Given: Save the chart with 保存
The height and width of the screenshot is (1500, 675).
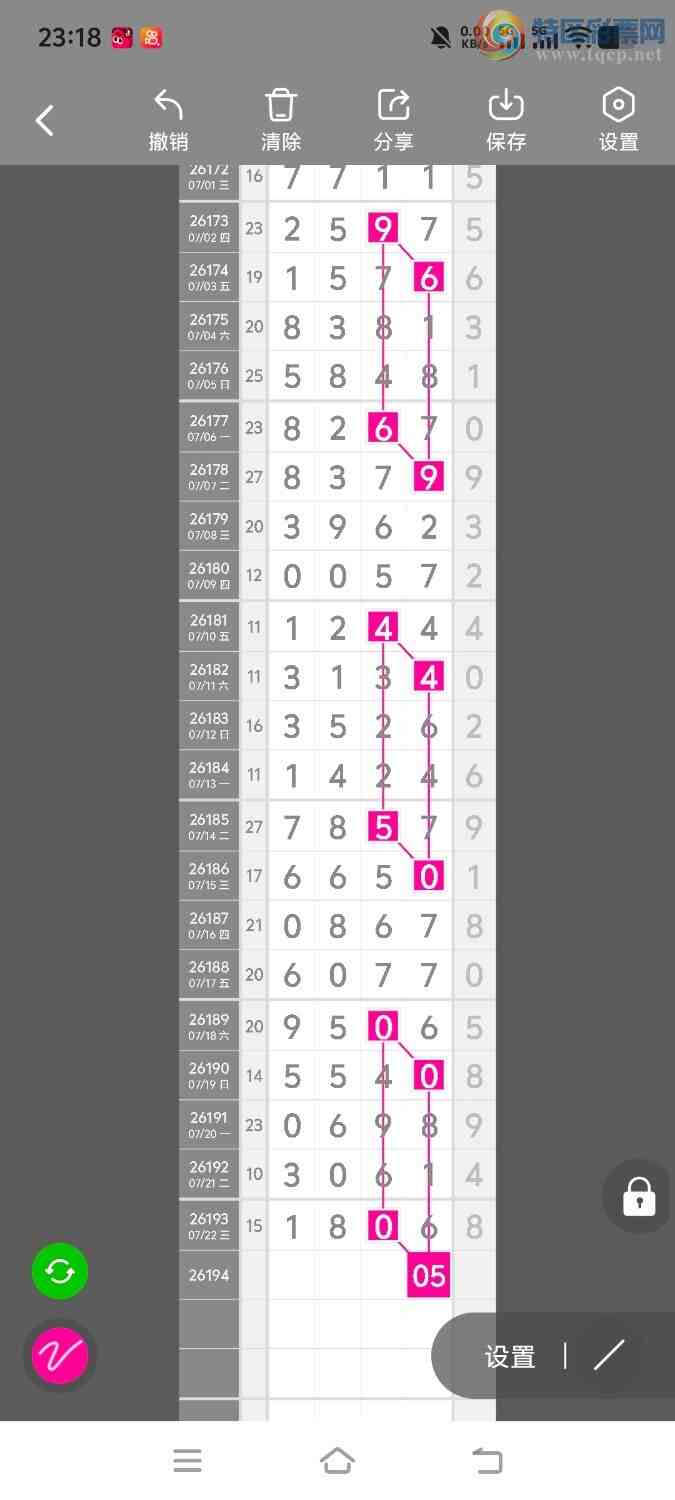Looking at the screenshot, I should point(506,120).
